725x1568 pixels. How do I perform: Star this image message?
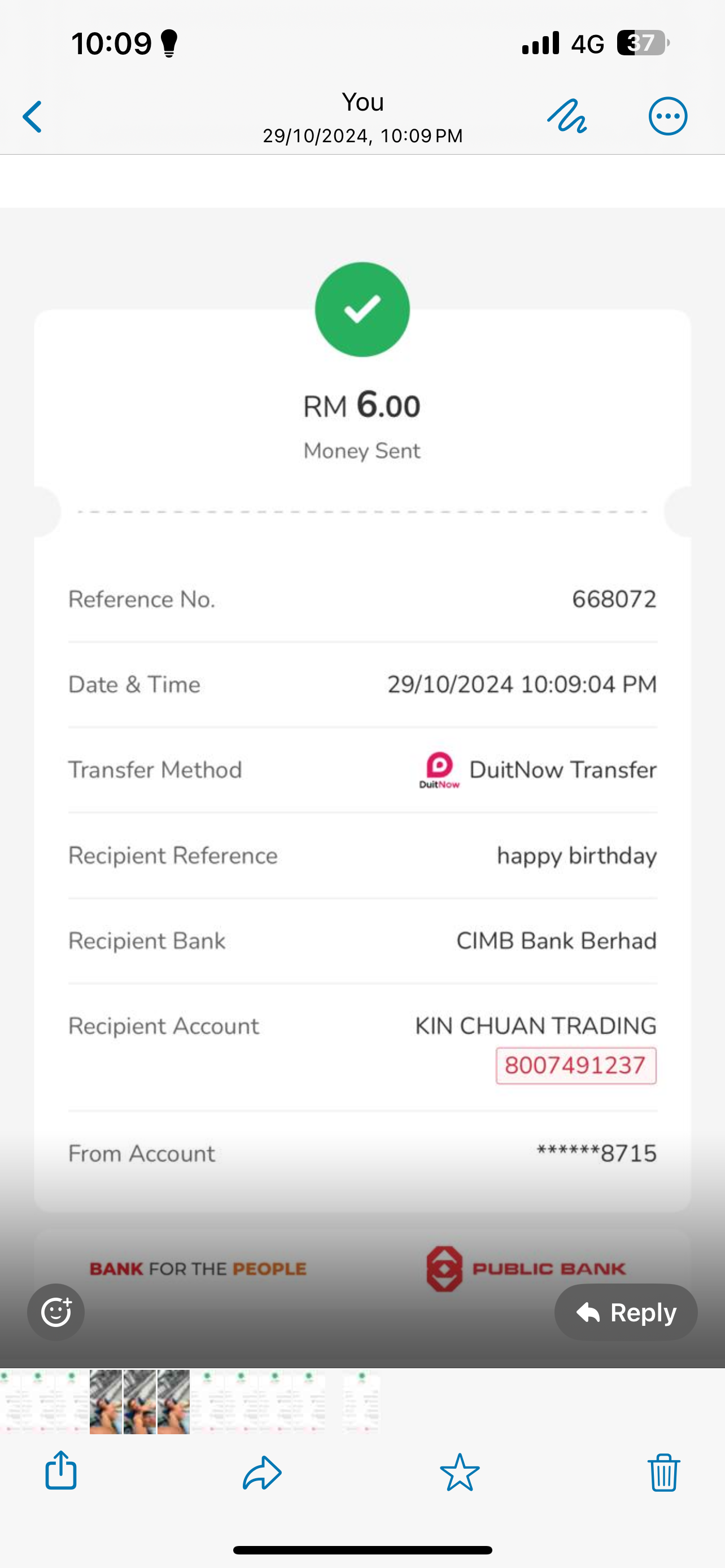tap(460, 1473)
